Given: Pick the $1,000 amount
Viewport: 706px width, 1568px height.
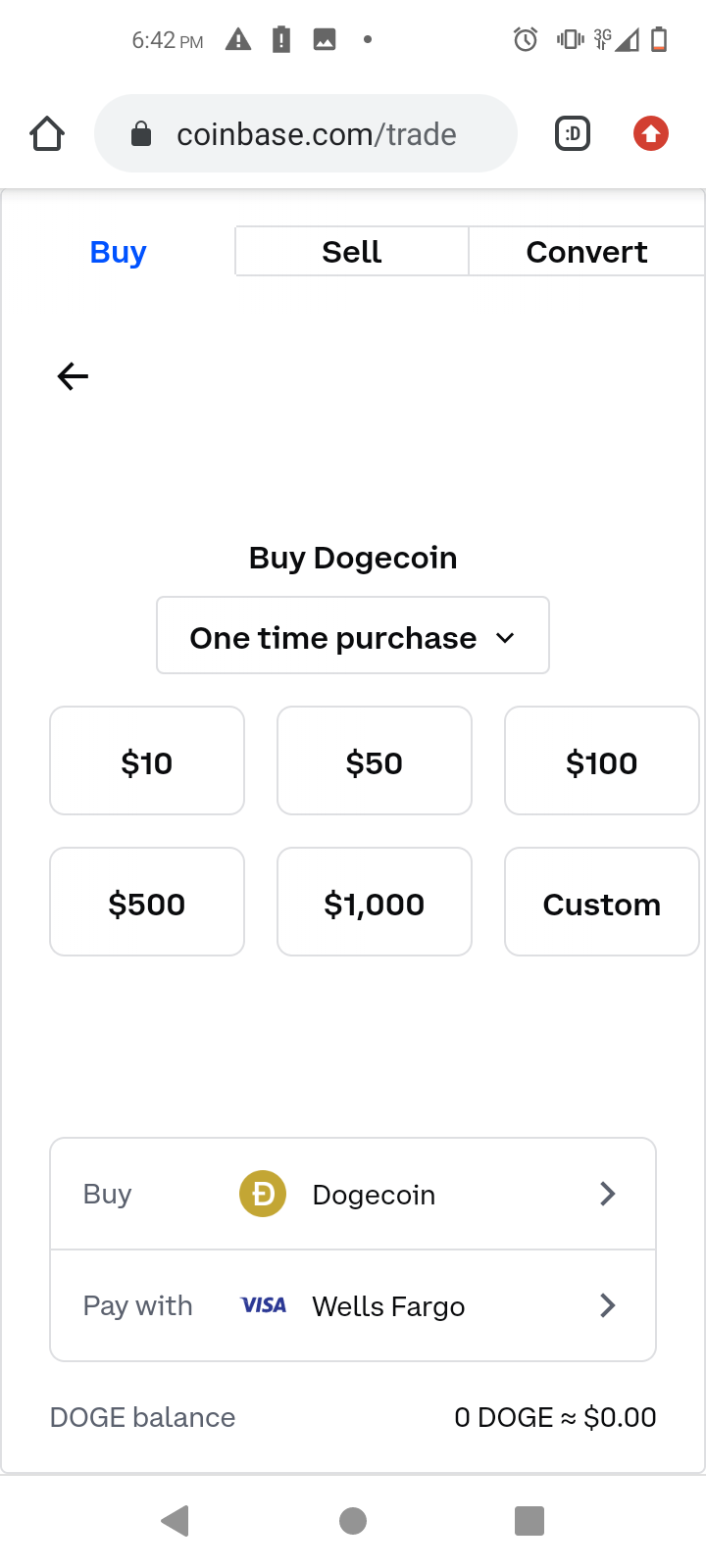Looking at the screenshot, I should click(x=375, y=903).
